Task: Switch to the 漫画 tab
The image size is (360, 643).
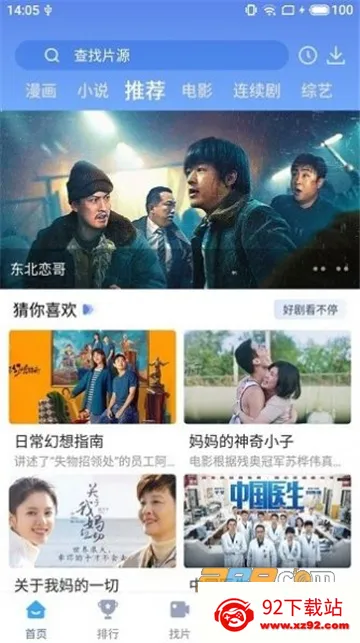Action: click(x=41, y=91)
